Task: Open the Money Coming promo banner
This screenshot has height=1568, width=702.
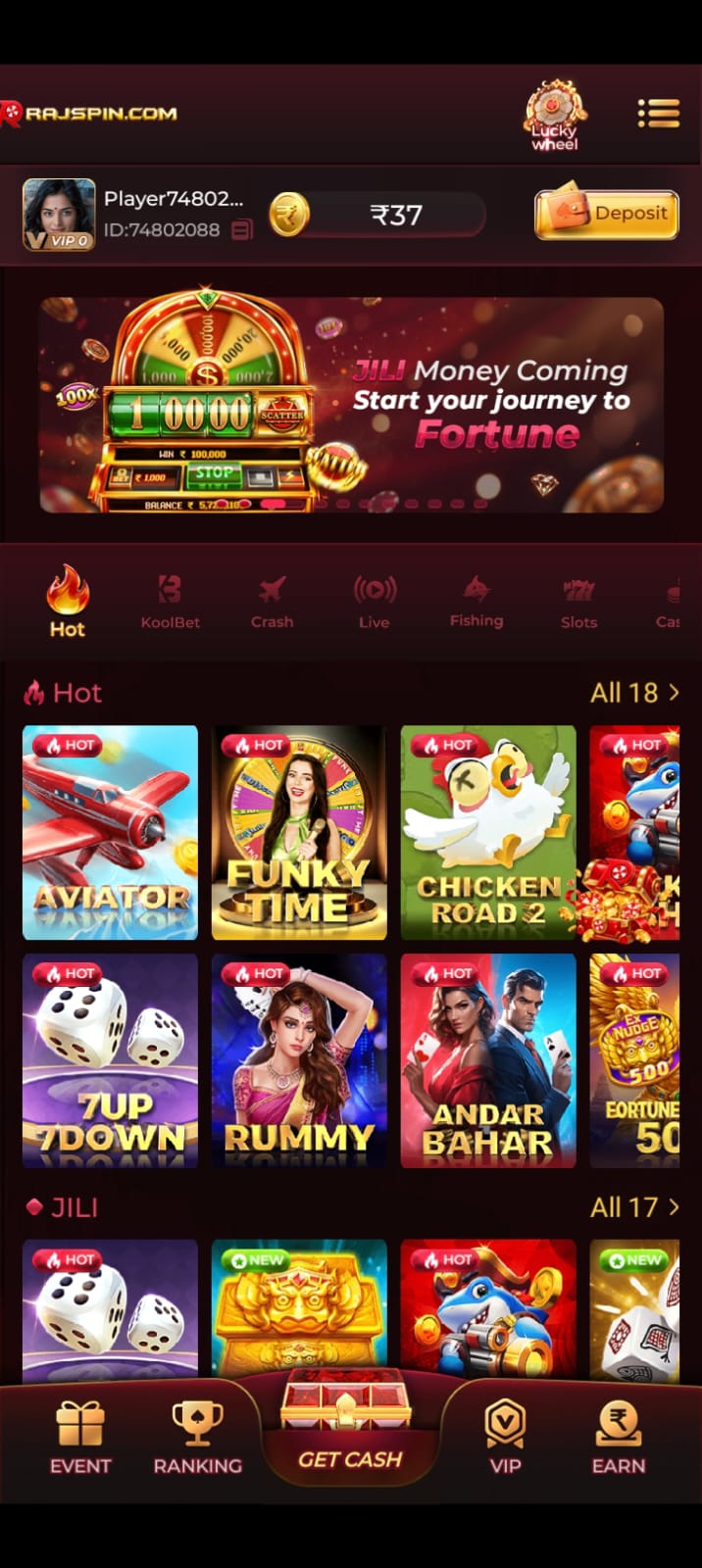Action: tap(351, 404)
